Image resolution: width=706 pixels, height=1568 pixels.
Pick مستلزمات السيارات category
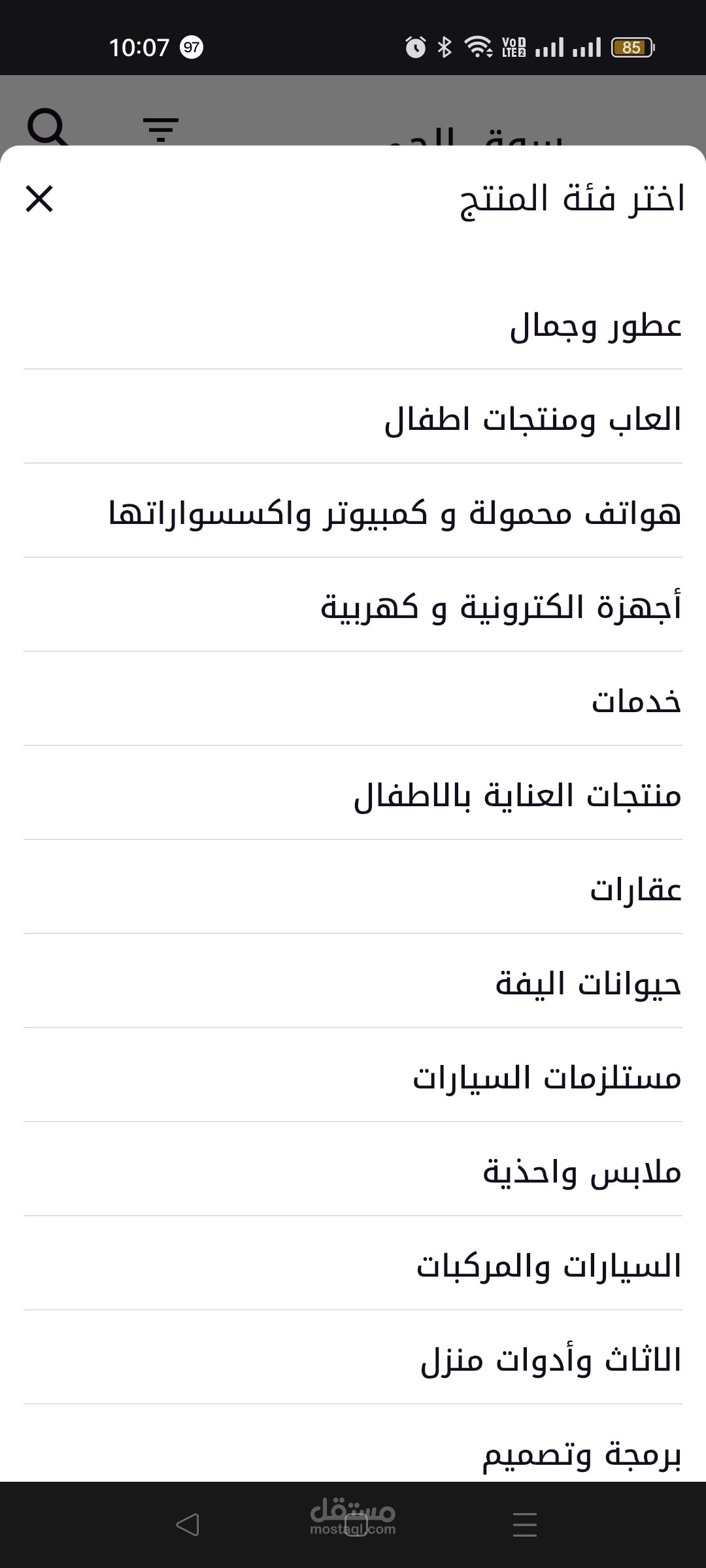(546, 1078)
